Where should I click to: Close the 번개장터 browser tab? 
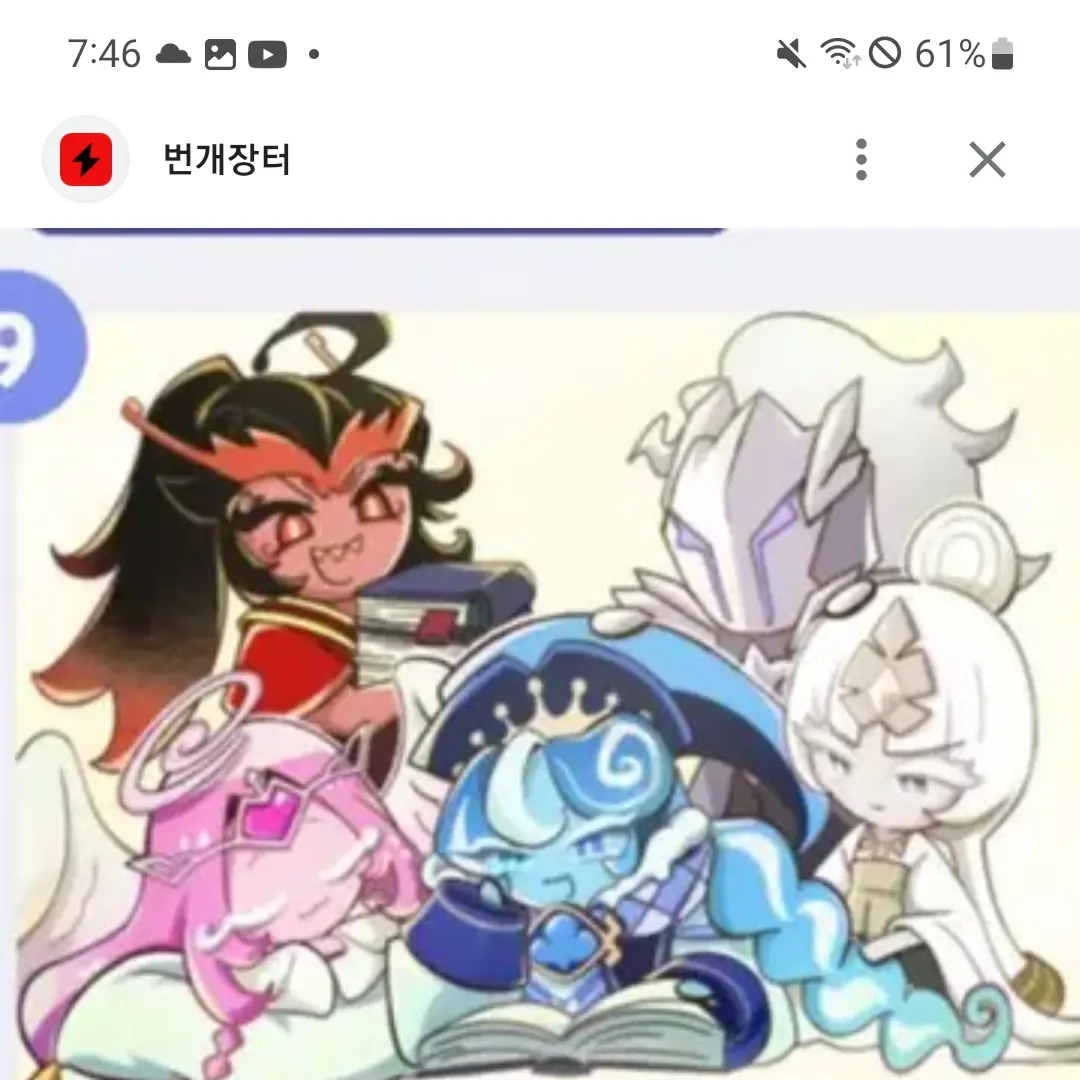[987, 160]
